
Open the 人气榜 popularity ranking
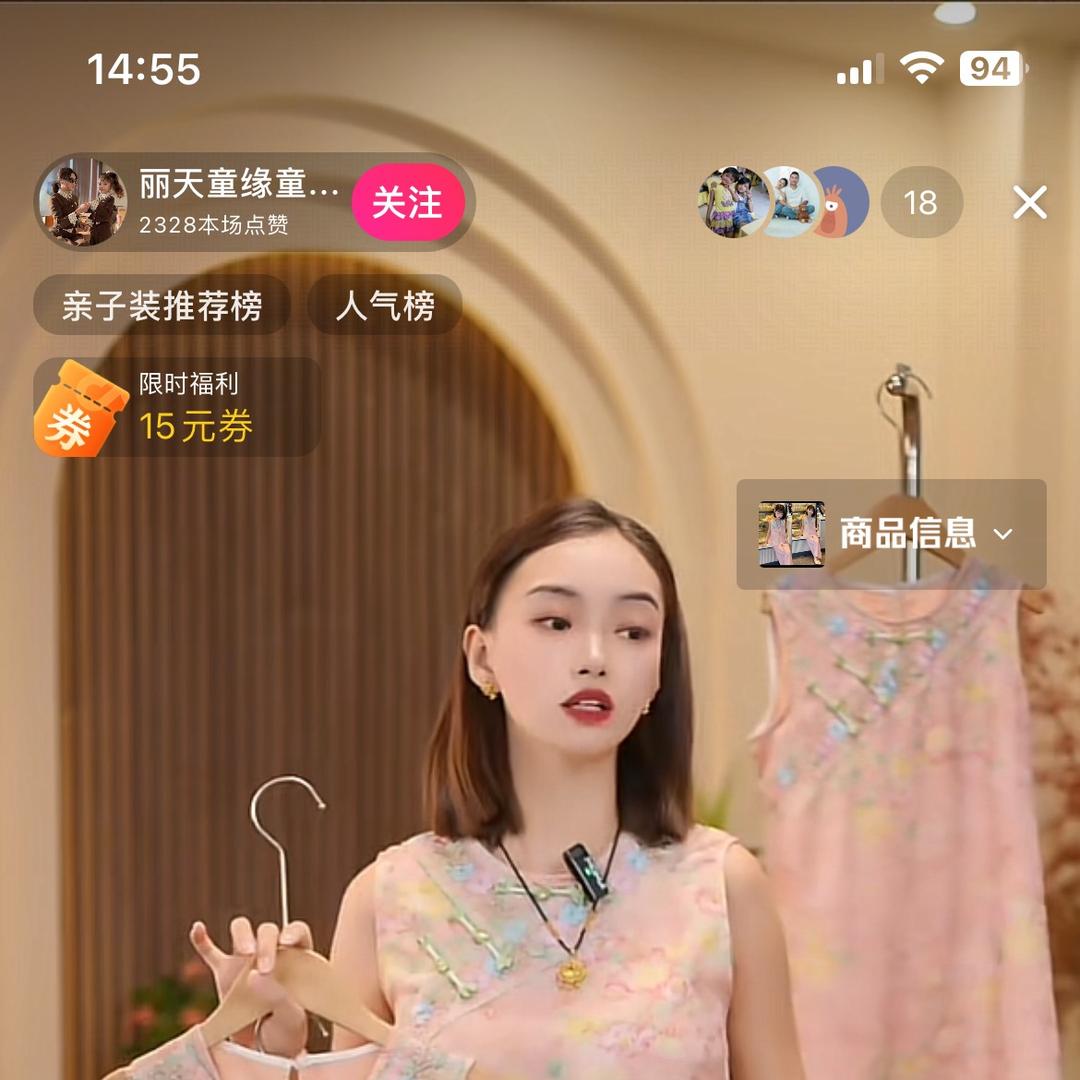click(385, 305)
